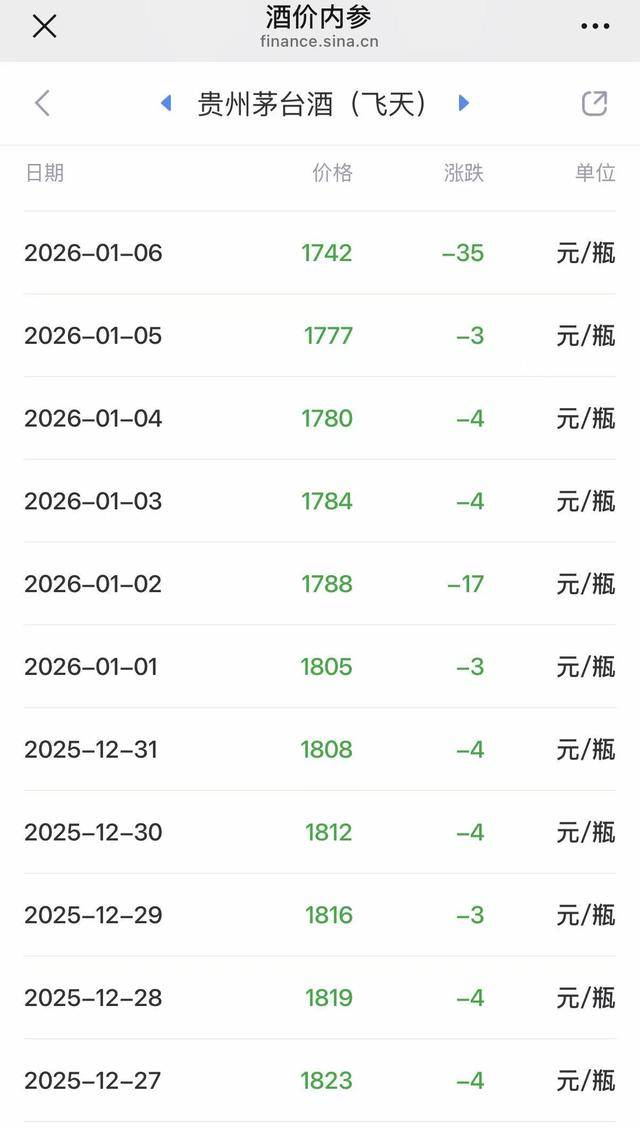Open the three-dot overflow menu
The image size is (640, 1127).
tap(595, 27)
